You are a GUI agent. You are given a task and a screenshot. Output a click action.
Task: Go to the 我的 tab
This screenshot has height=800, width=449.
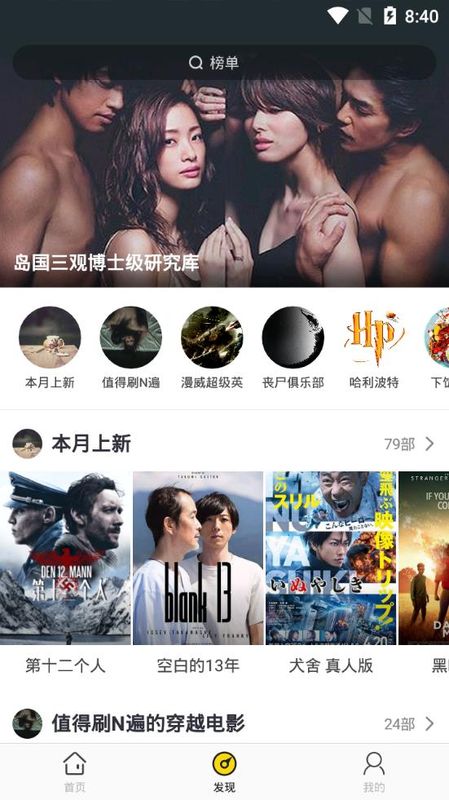tap(374, 771)
